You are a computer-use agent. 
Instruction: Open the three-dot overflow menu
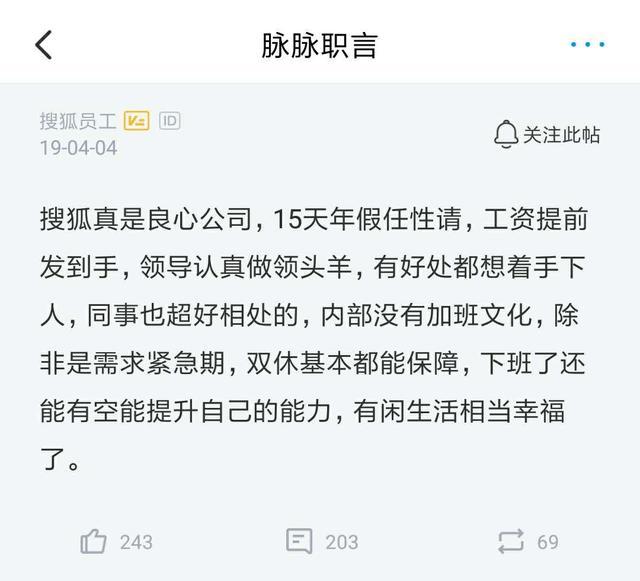click(x=588, y=44)
